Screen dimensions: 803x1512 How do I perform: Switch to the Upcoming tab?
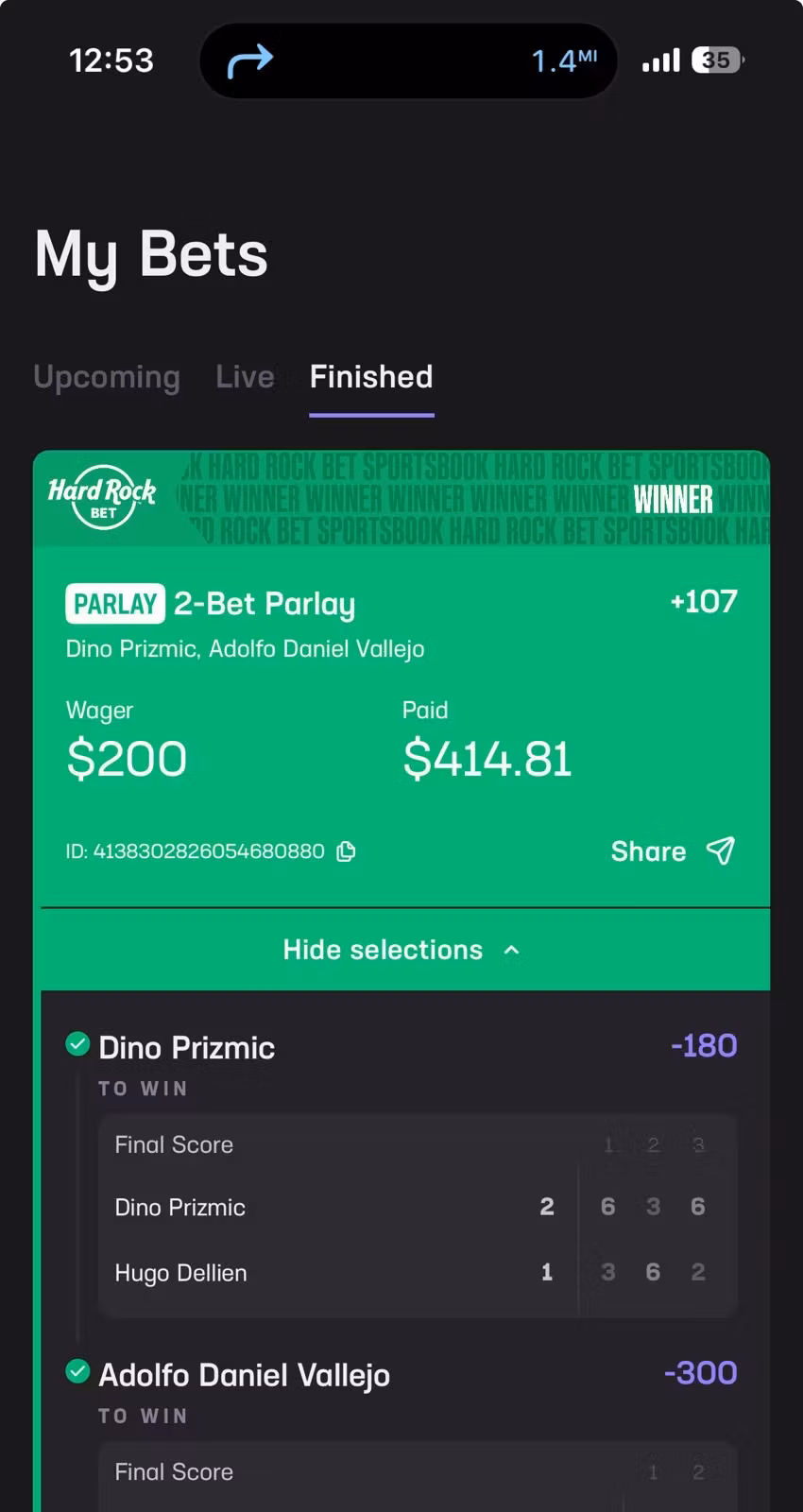tap(106, 377)
